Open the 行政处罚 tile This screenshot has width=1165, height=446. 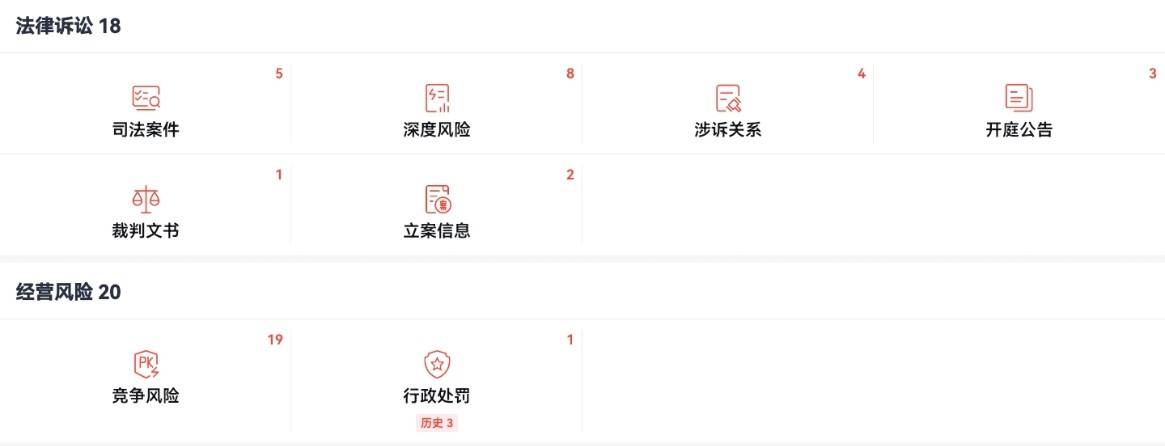click(436, 377)
